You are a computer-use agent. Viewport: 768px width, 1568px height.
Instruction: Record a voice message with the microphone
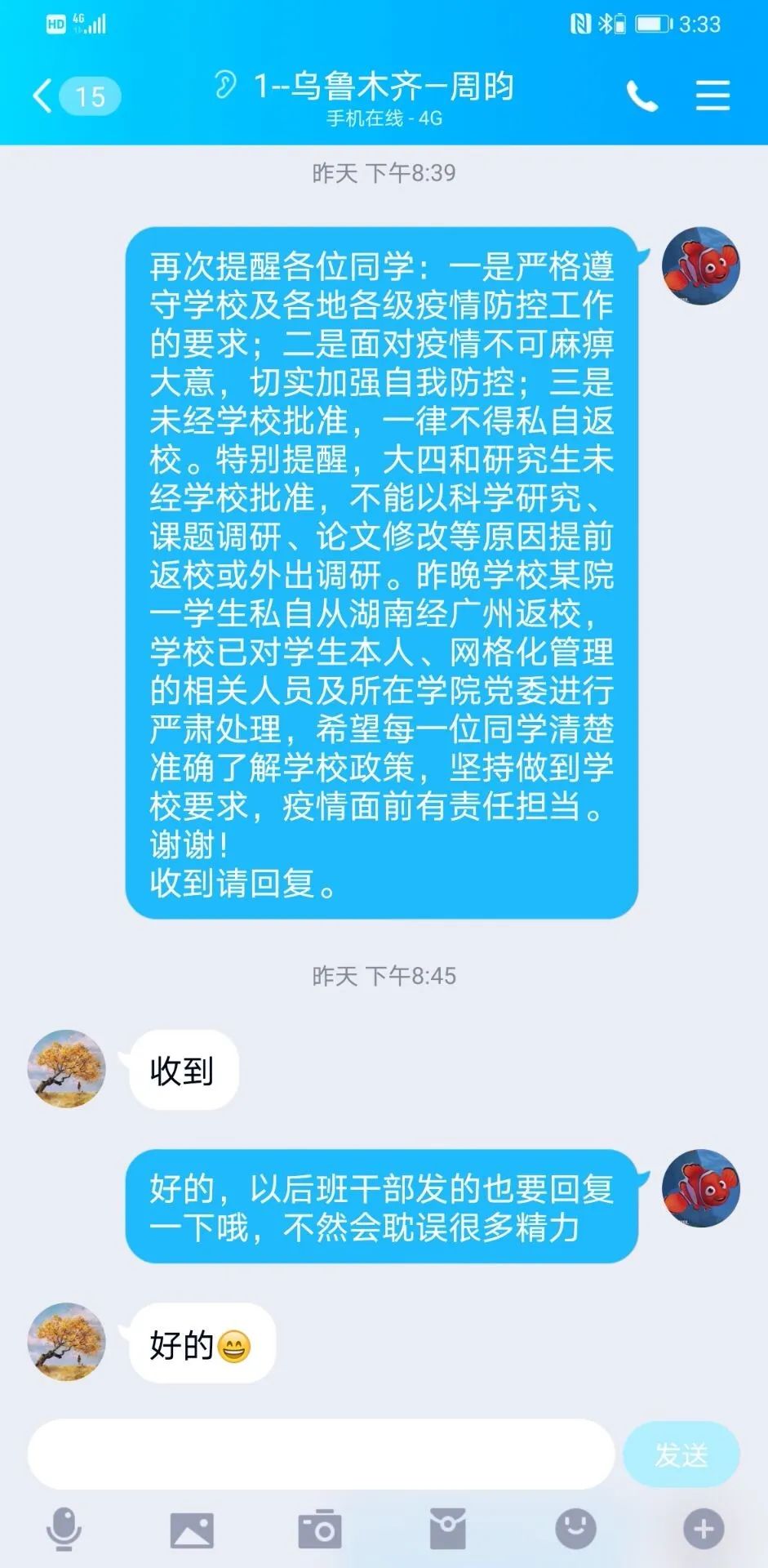point(64,1529)
